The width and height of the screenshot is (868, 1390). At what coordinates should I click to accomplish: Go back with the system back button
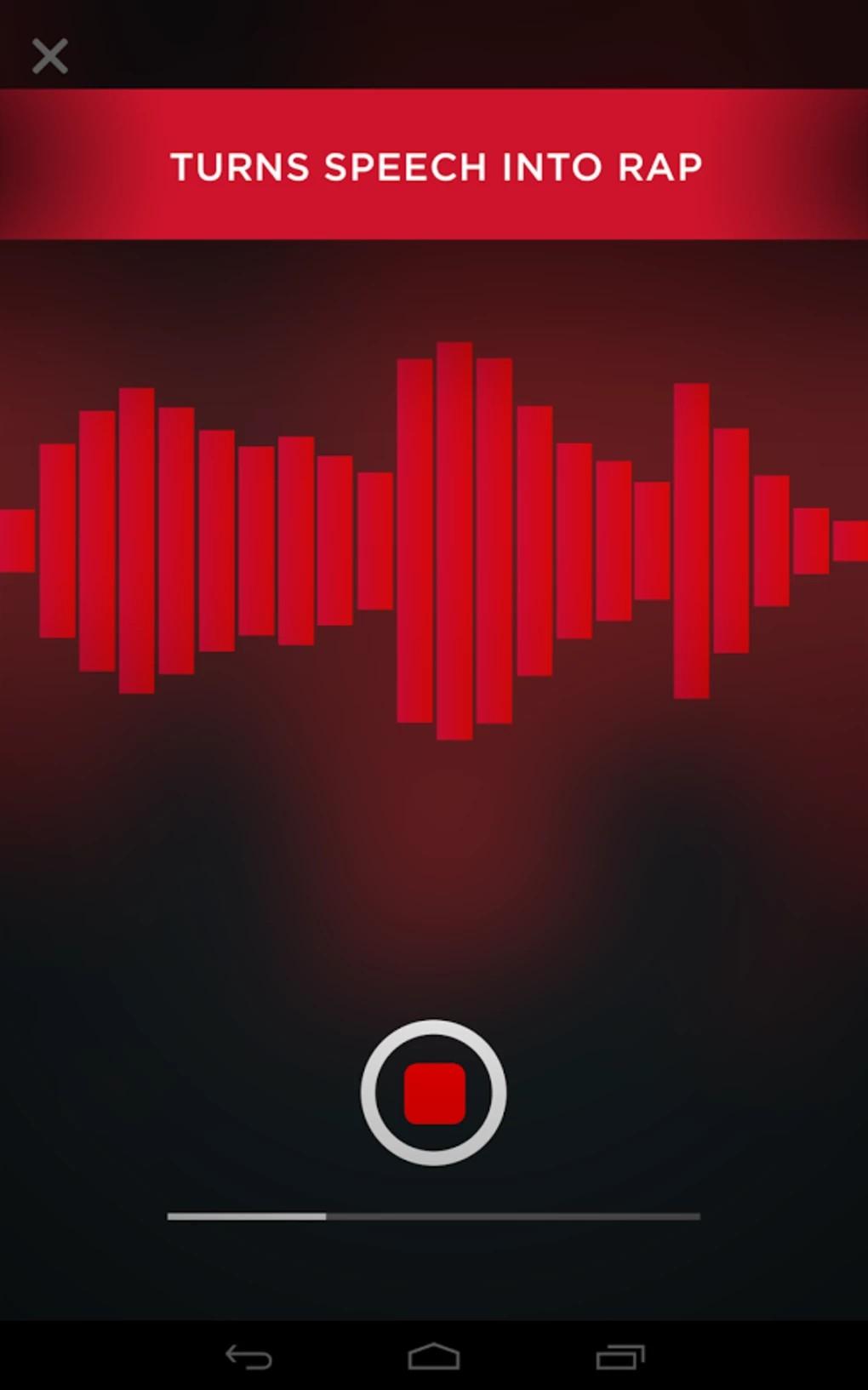(x=248, y=1357)
